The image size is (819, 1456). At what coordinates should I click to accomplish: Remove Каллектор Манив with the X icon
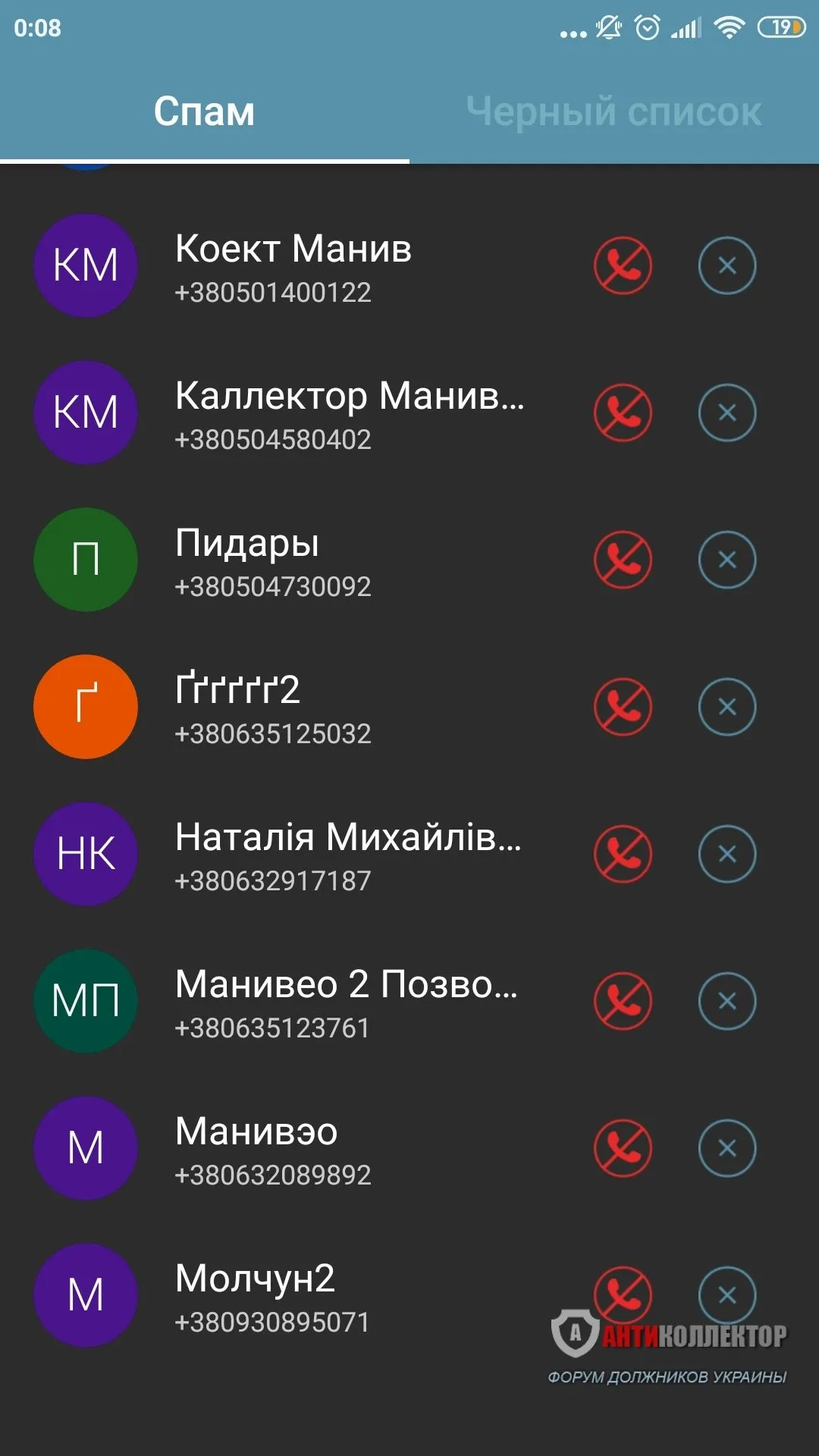(726, 413)
